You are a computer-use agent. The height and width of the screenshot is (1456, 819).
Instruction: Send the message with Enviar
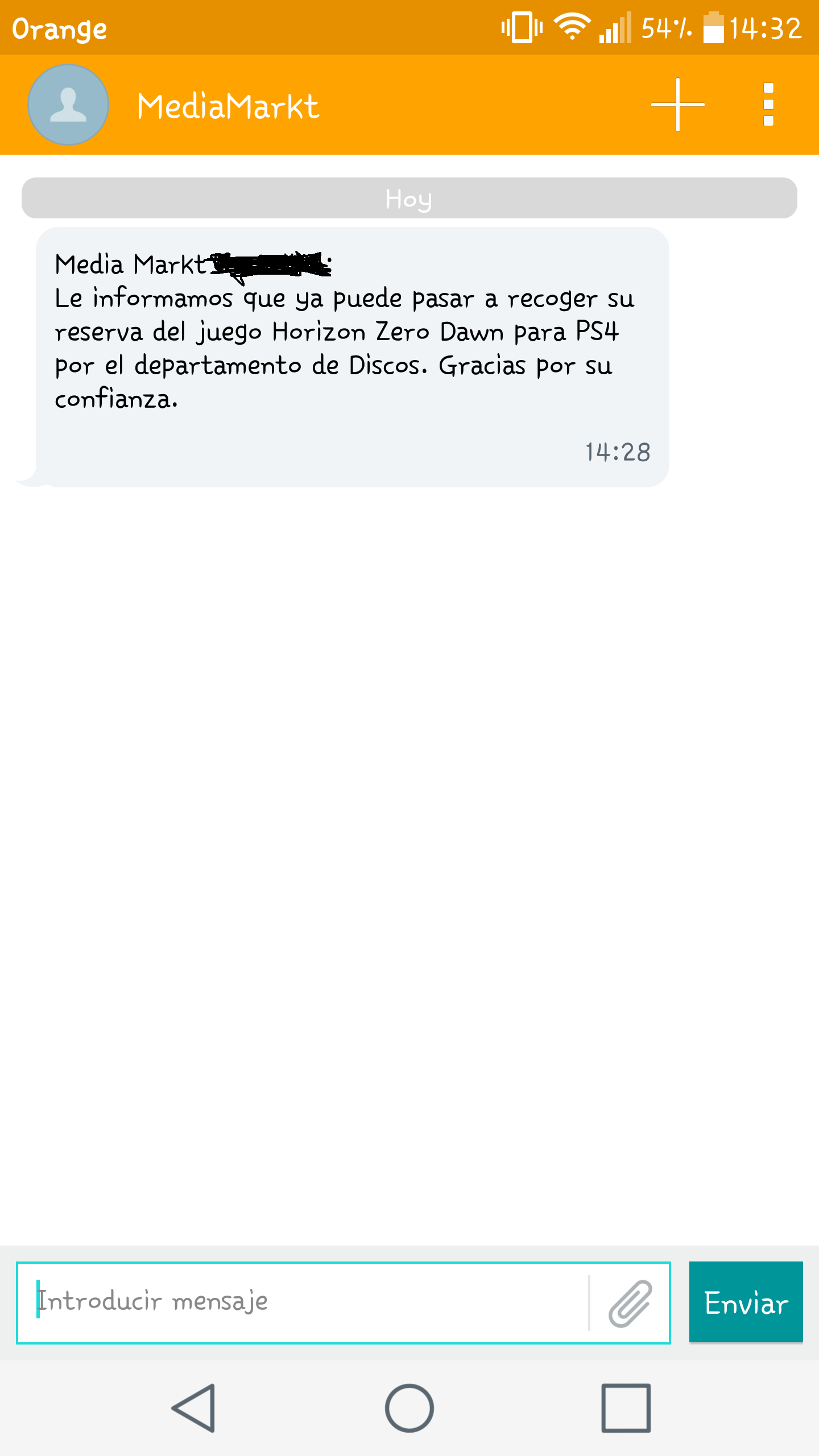pos(746,1302)
